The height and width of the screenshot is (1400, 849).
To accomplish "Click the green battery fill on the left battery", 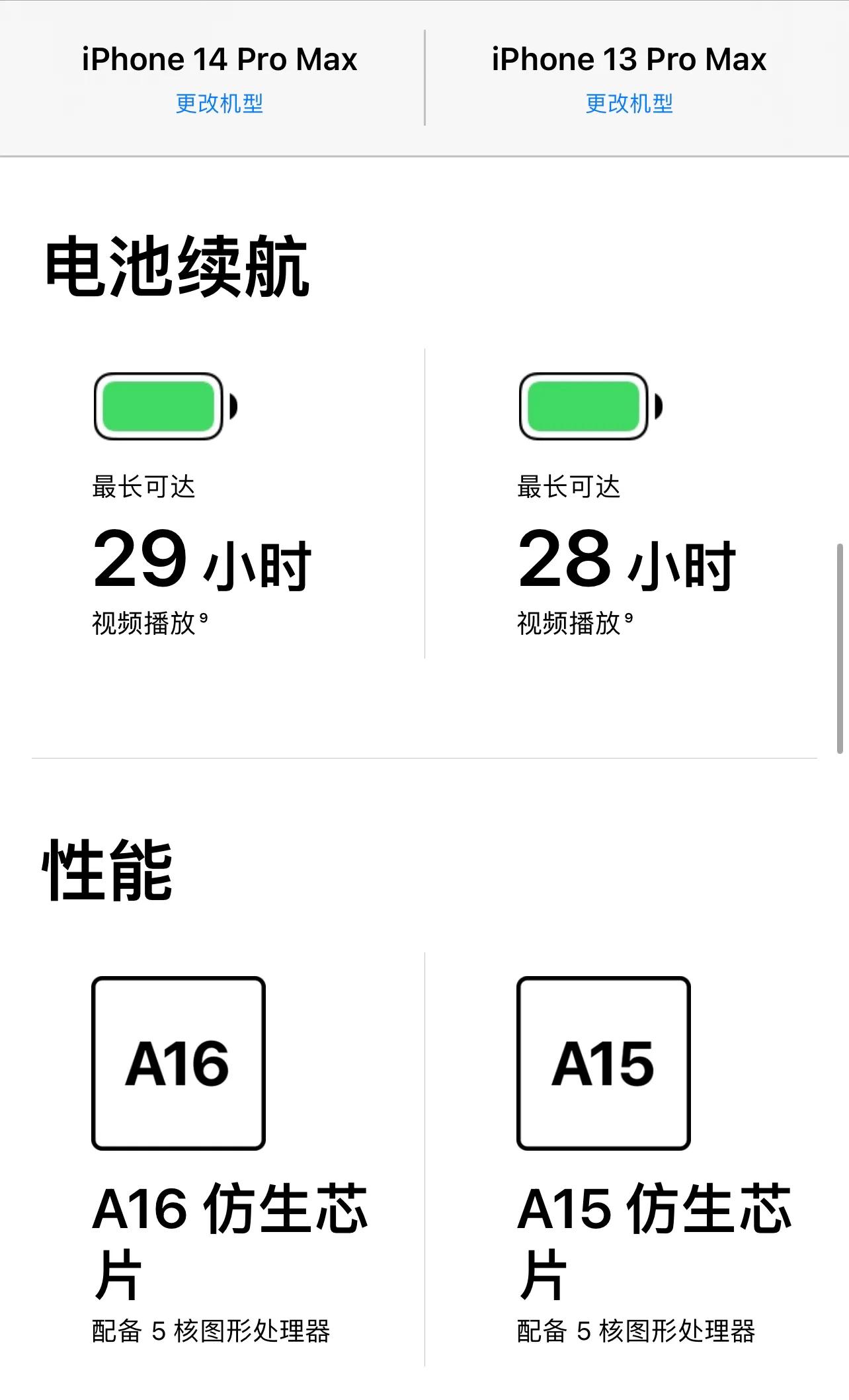I will pos(159,406).
